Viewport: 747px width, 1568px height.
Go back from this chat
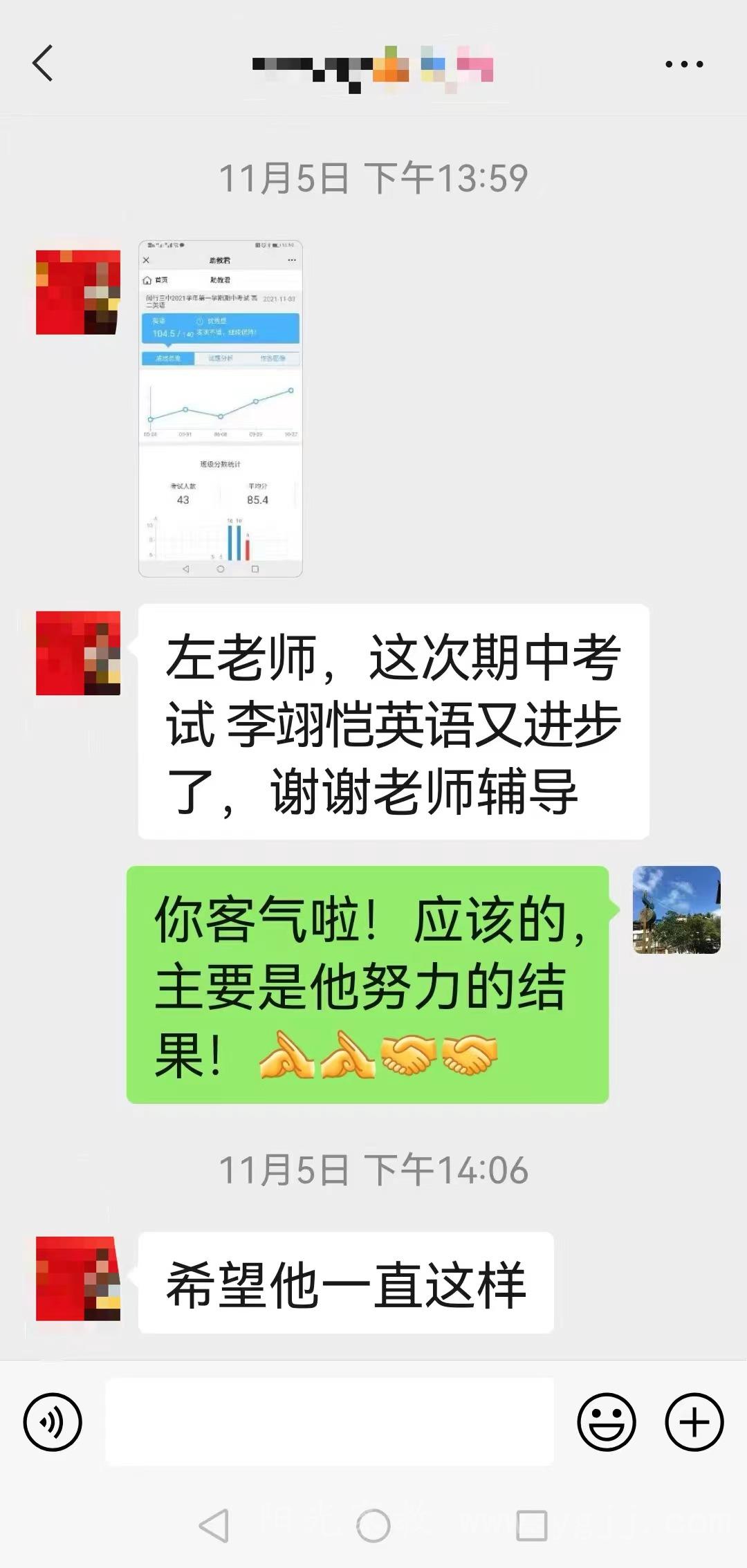click(43, 64)
